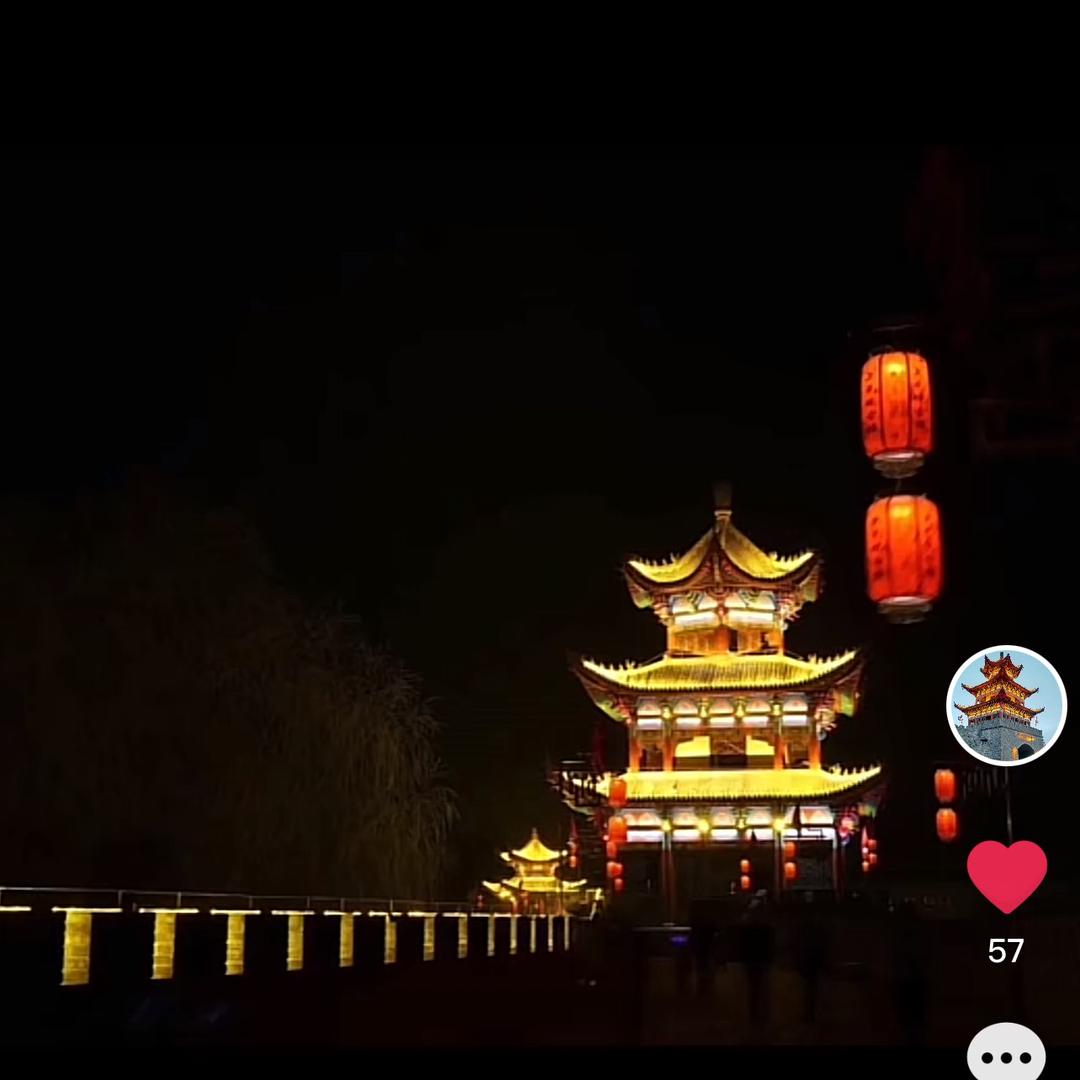Open the creator's pagoda profile avatar
Screen dimensions: 1080x1080
pos(1006,706)
